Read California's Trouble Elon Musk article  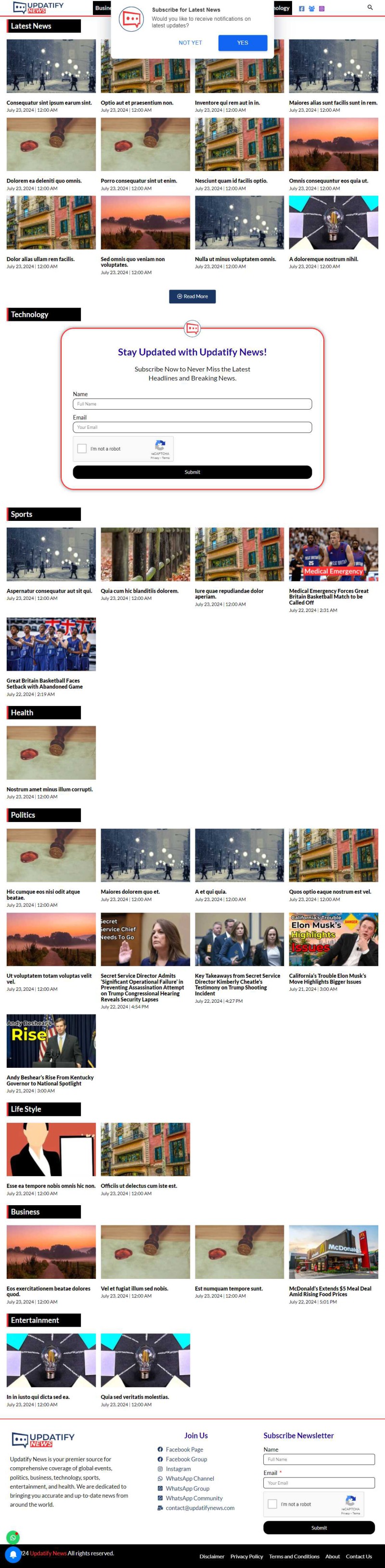click(x=328, y=979)
